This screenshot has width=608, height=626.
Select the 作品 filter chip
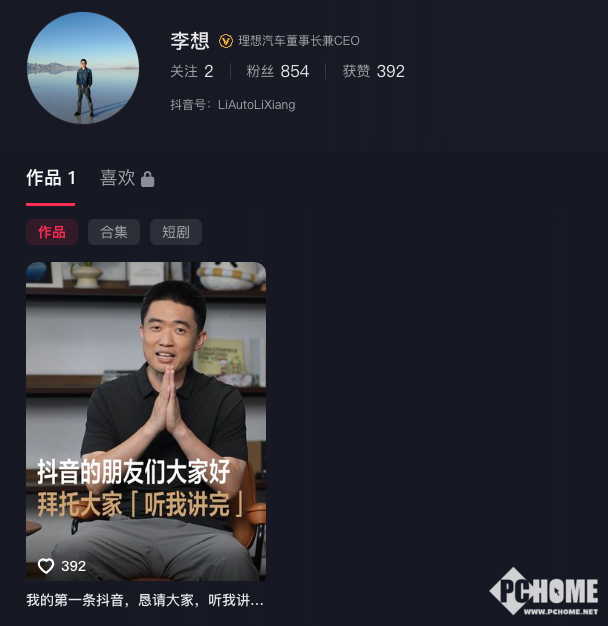point(52,232)
